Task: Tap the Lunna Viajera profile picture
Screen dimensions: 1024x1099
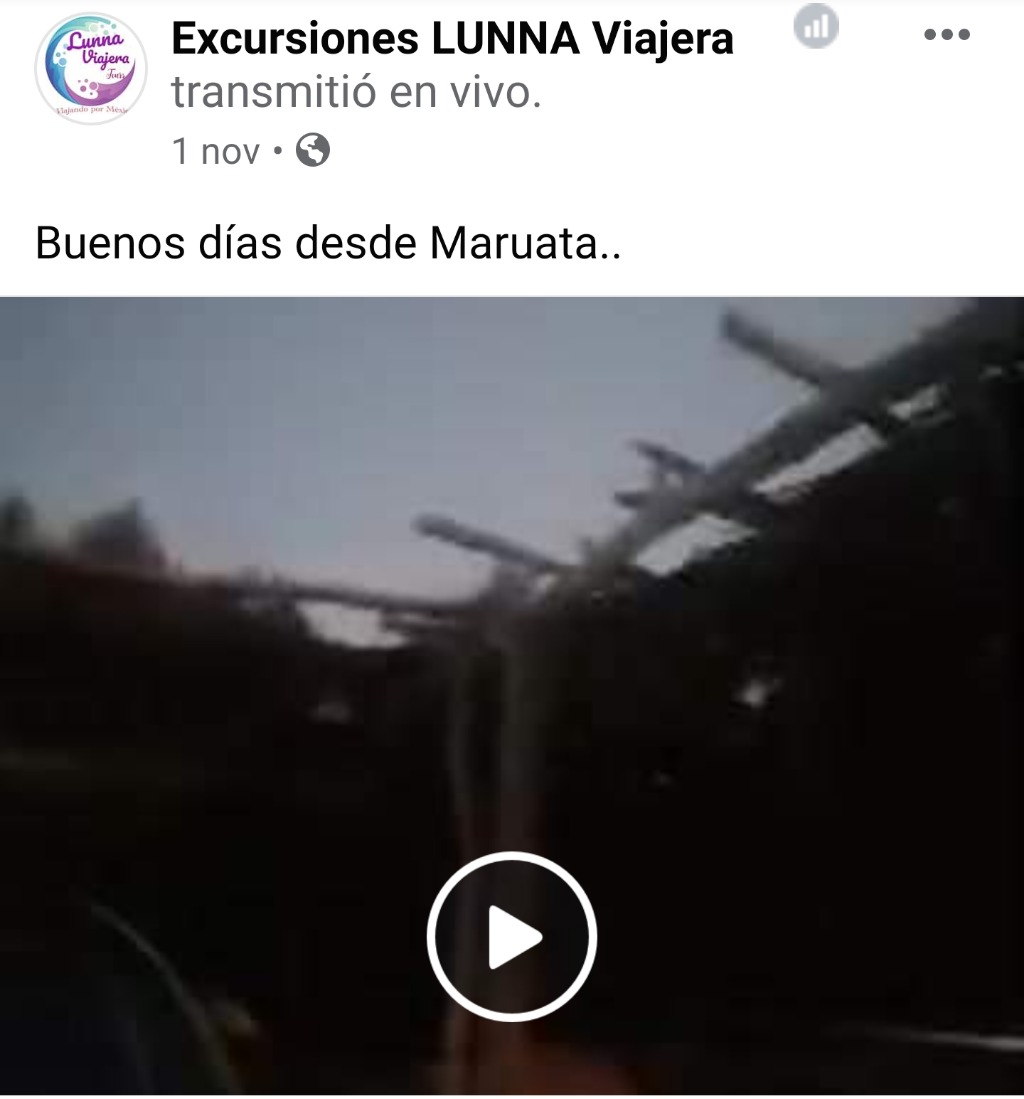Action: click(x=91, y=68)
